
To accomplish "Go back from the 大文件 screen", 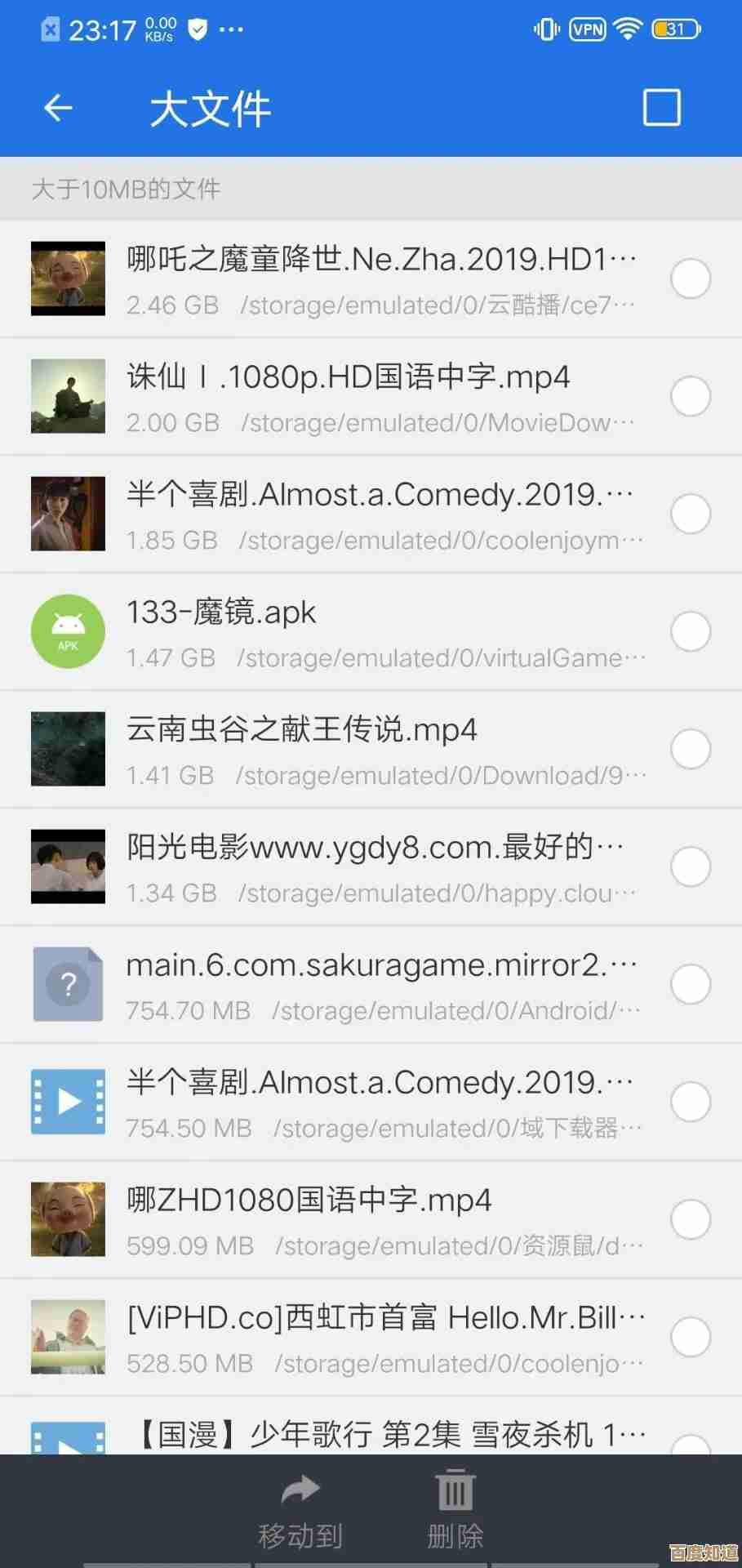I will tap(58, 108).
